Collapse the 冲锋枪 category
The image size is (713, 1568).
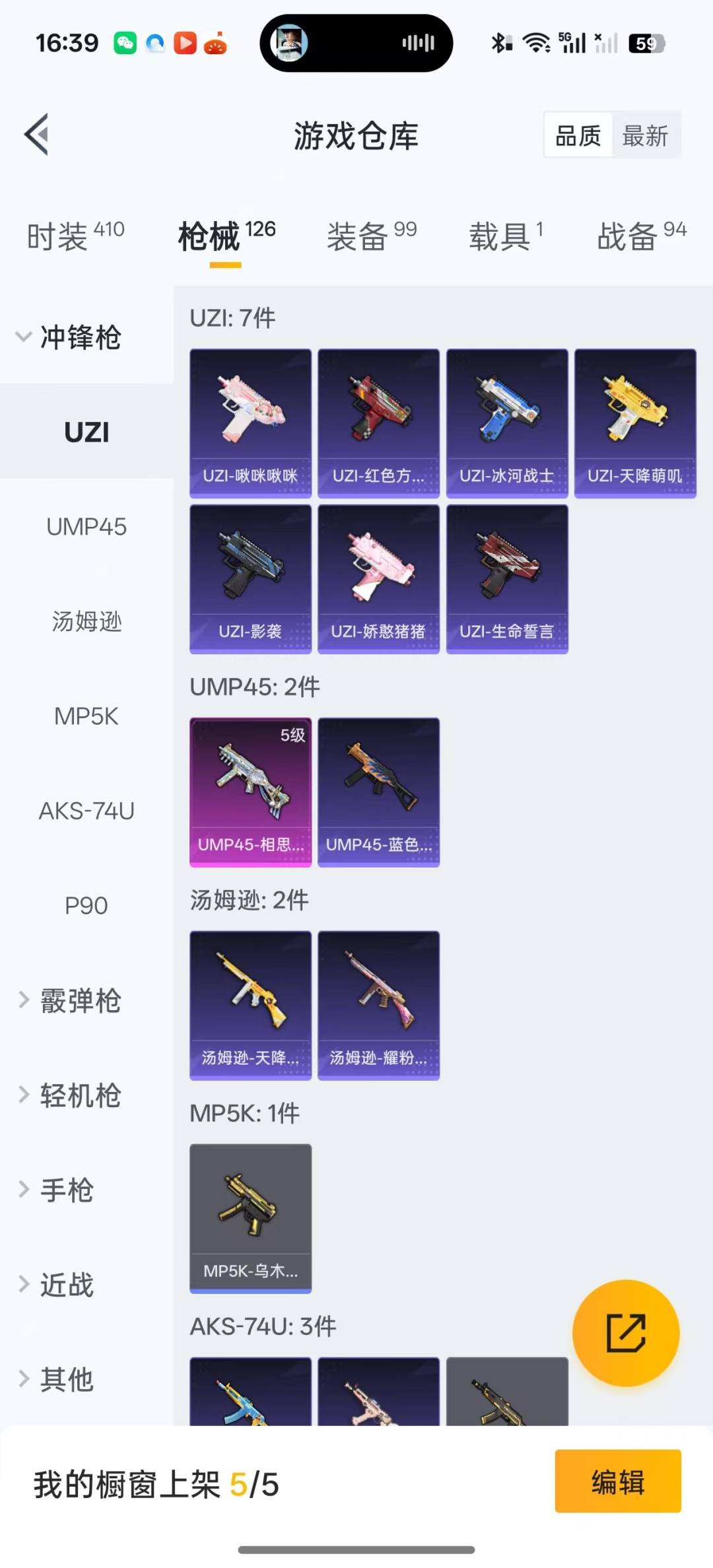[69, 337]
